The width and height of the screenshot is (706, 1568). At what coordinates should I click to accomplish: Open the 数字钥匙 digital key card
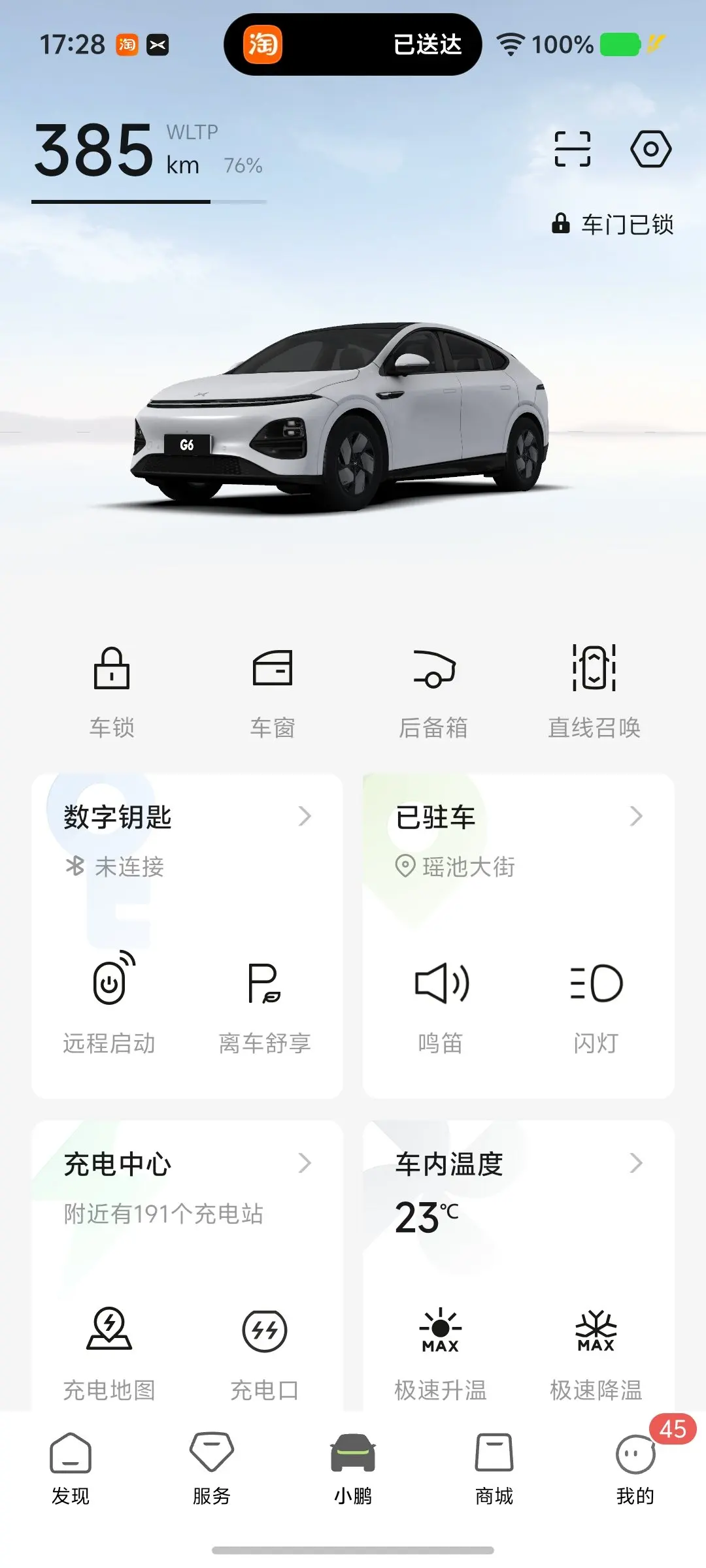[187, 817]
